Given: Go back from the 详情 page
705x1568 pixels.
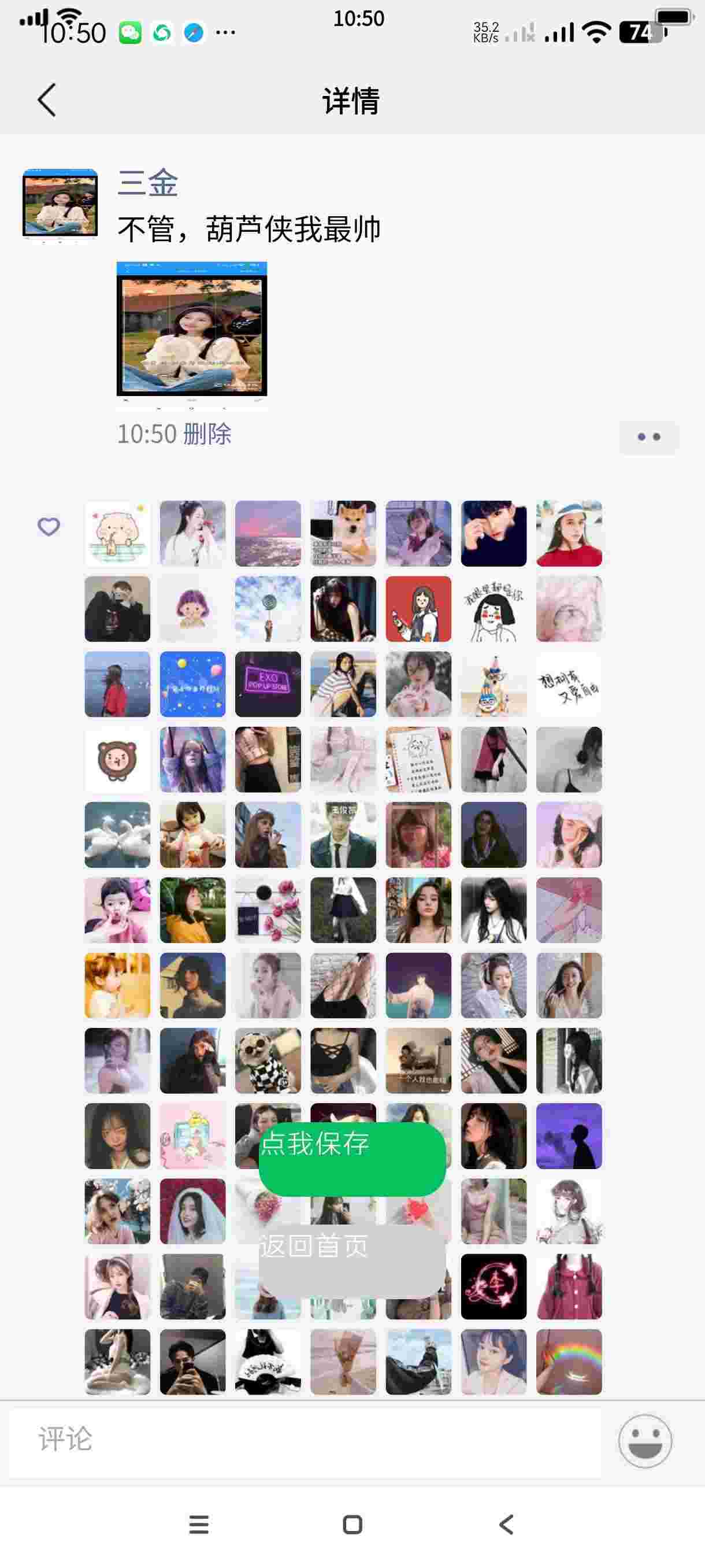Looking at the screenshot, I should (47, 100).
